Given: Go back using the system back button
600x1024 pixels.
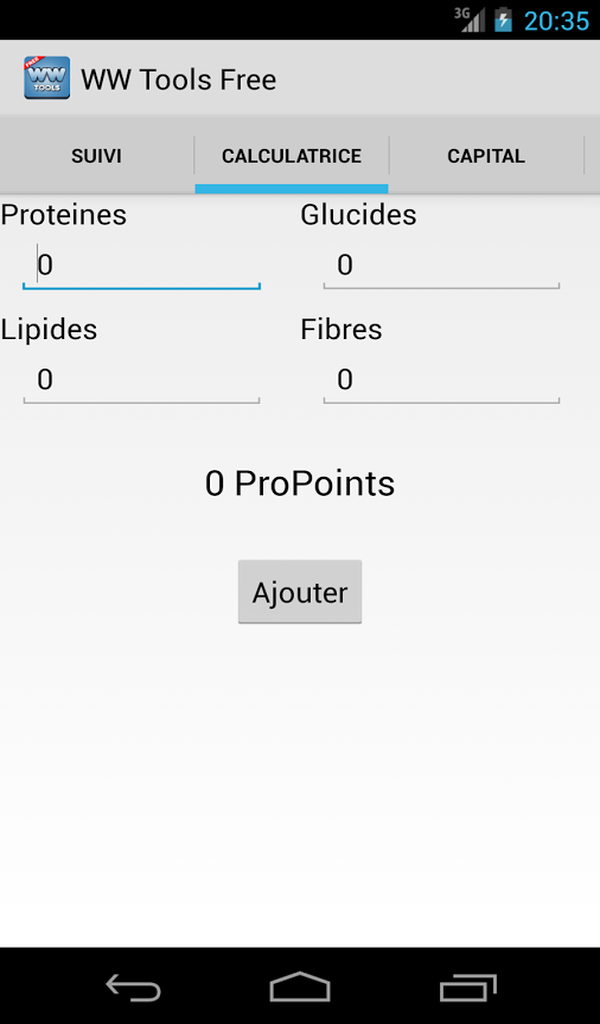Looking at the screenshot, I should click(133, 987).
